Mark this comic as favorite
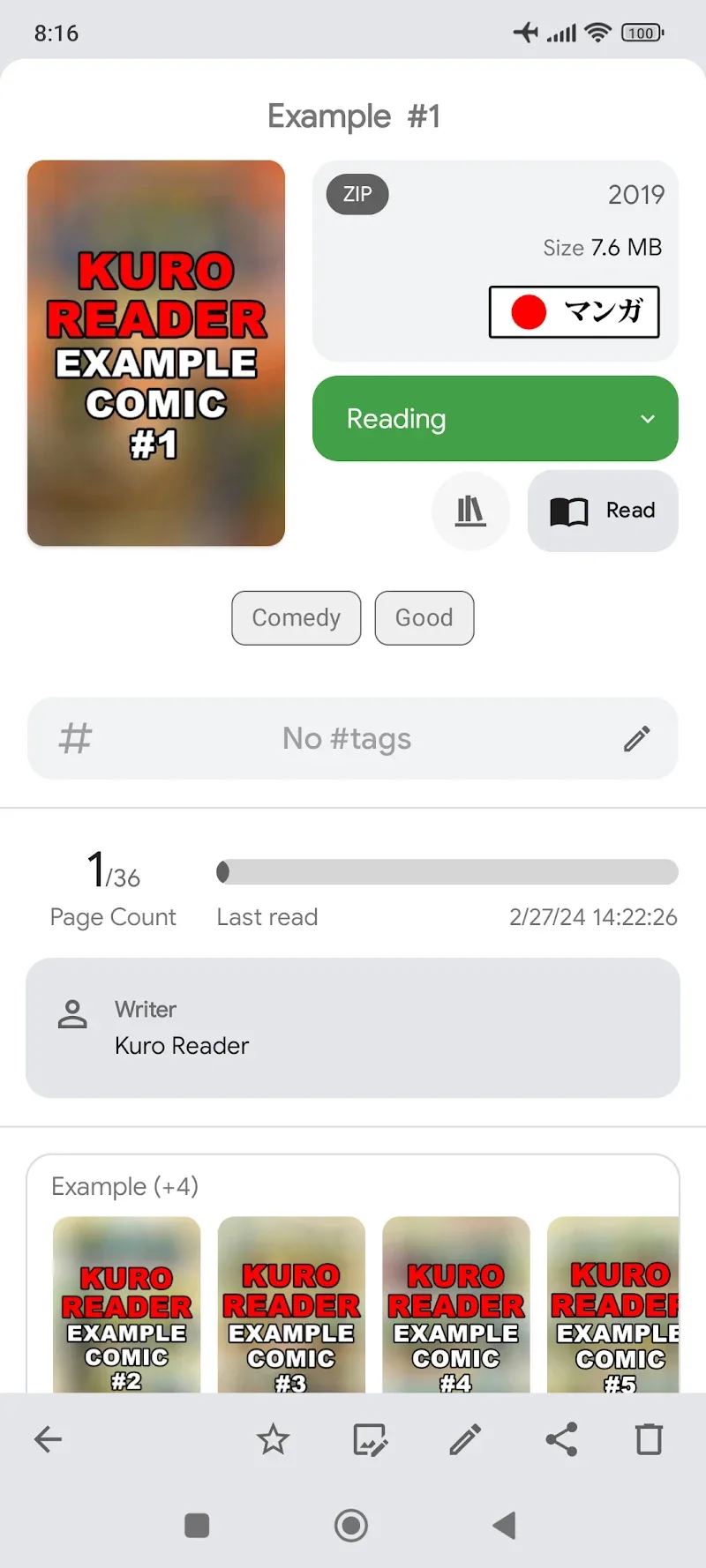706x1568 pixels. 273,1440
